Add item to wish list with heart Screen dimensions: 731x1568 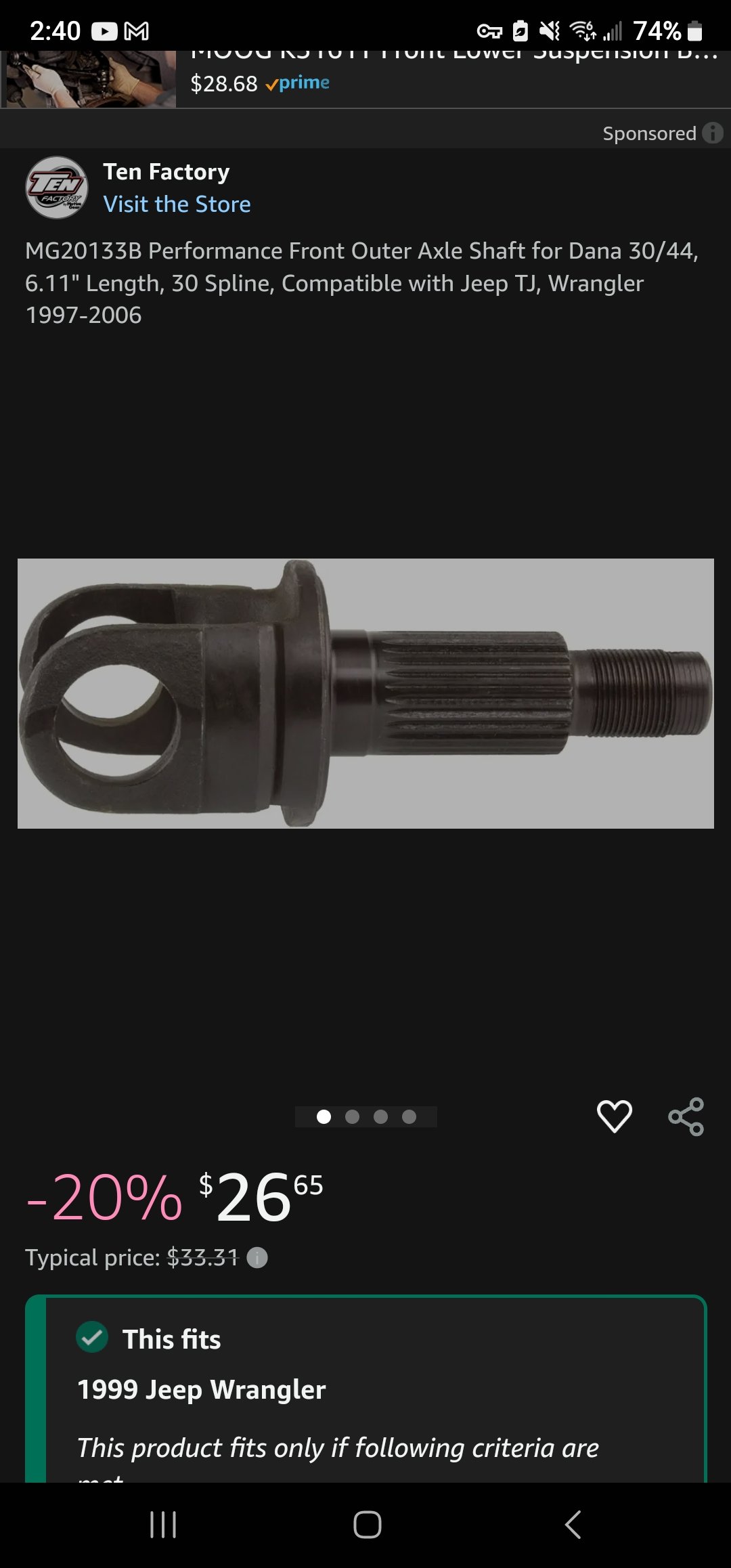[x=614, y=1116]
